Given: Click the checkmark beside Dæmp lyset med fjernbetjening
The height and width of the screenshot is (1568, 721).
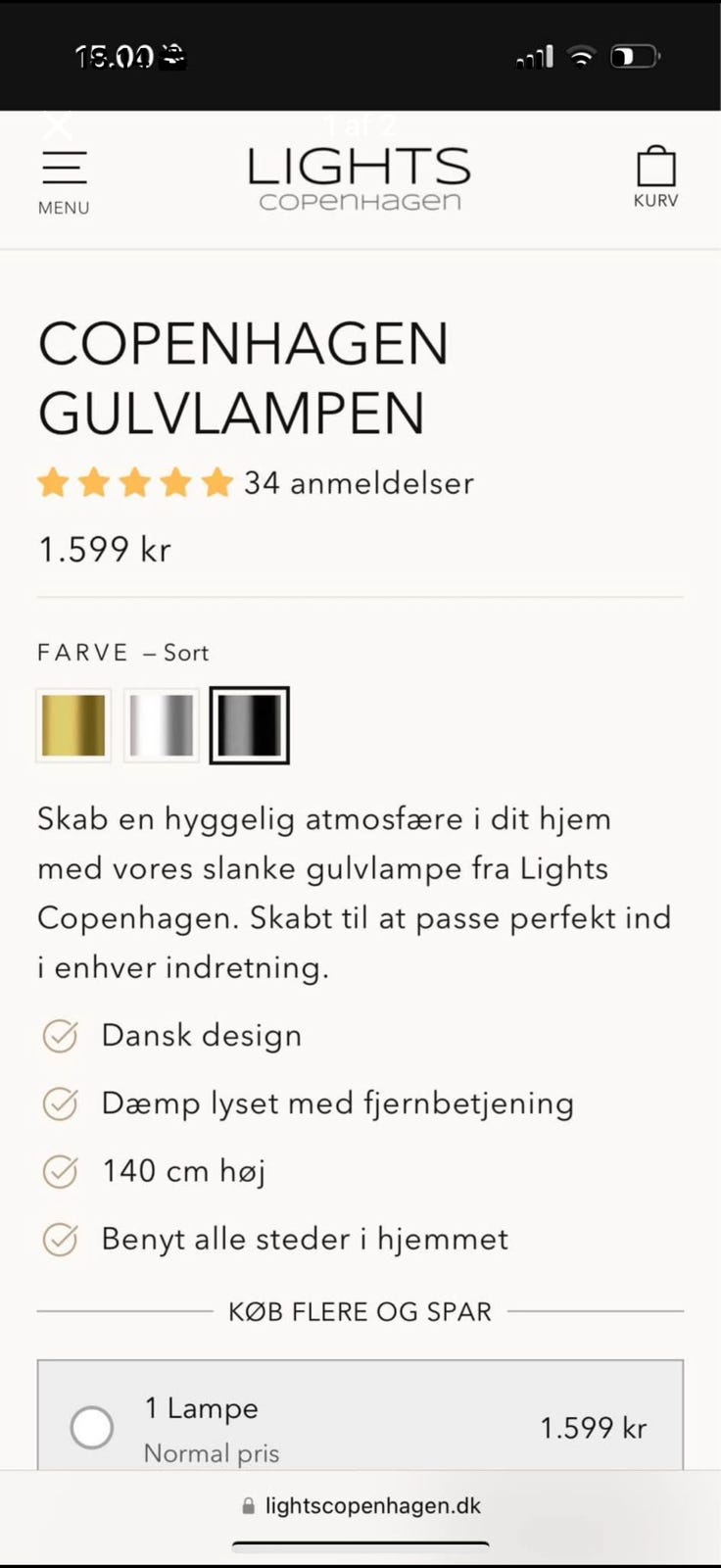Looking at the screenshot, I should [x=59, y=1102].
